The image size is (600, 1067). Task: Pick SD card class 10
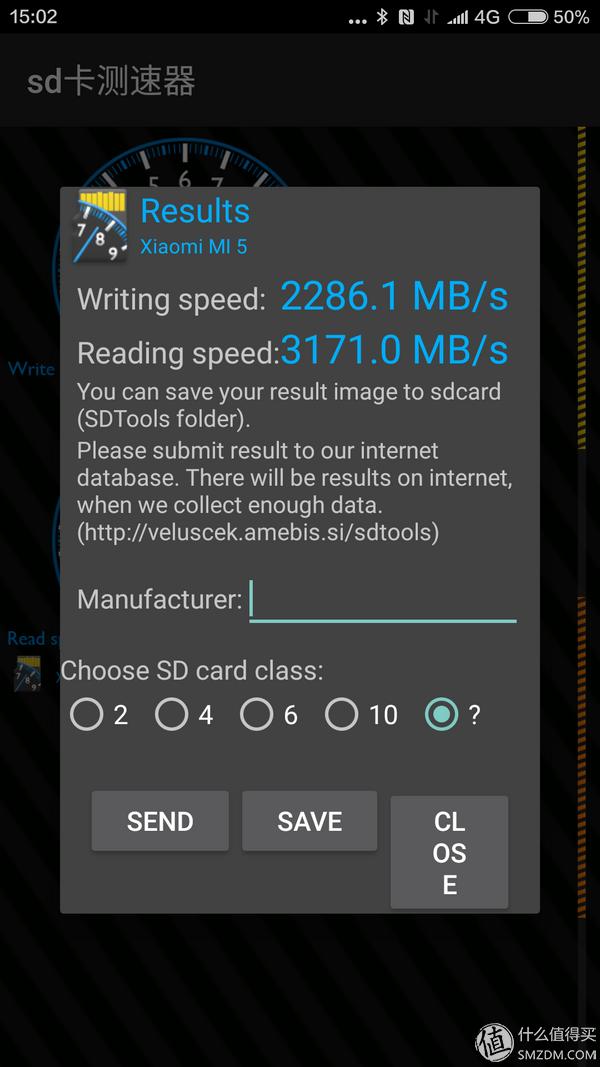[x=342, y=714]
